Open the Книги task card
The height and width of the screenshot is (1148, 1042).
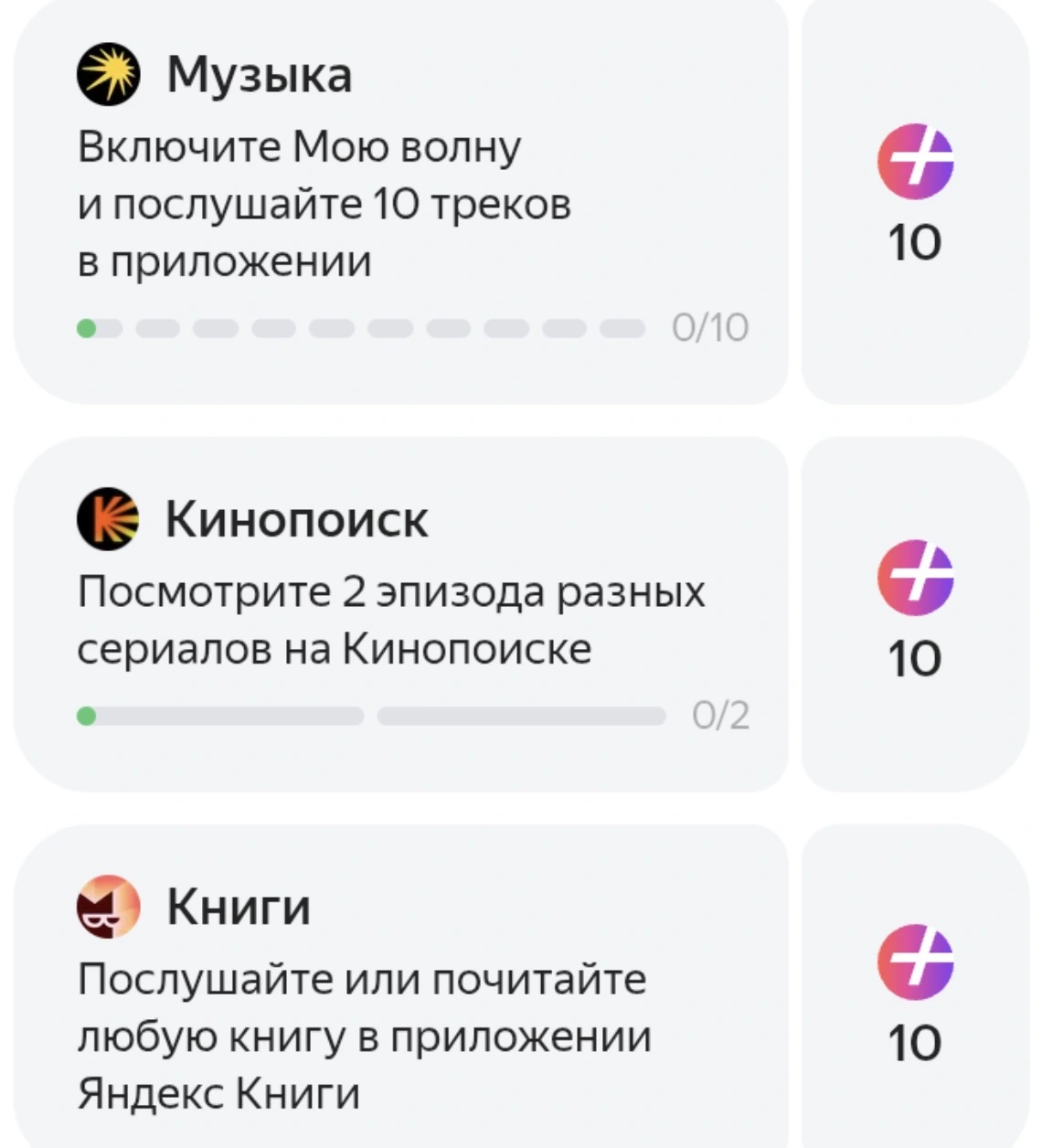click(400, 986)
